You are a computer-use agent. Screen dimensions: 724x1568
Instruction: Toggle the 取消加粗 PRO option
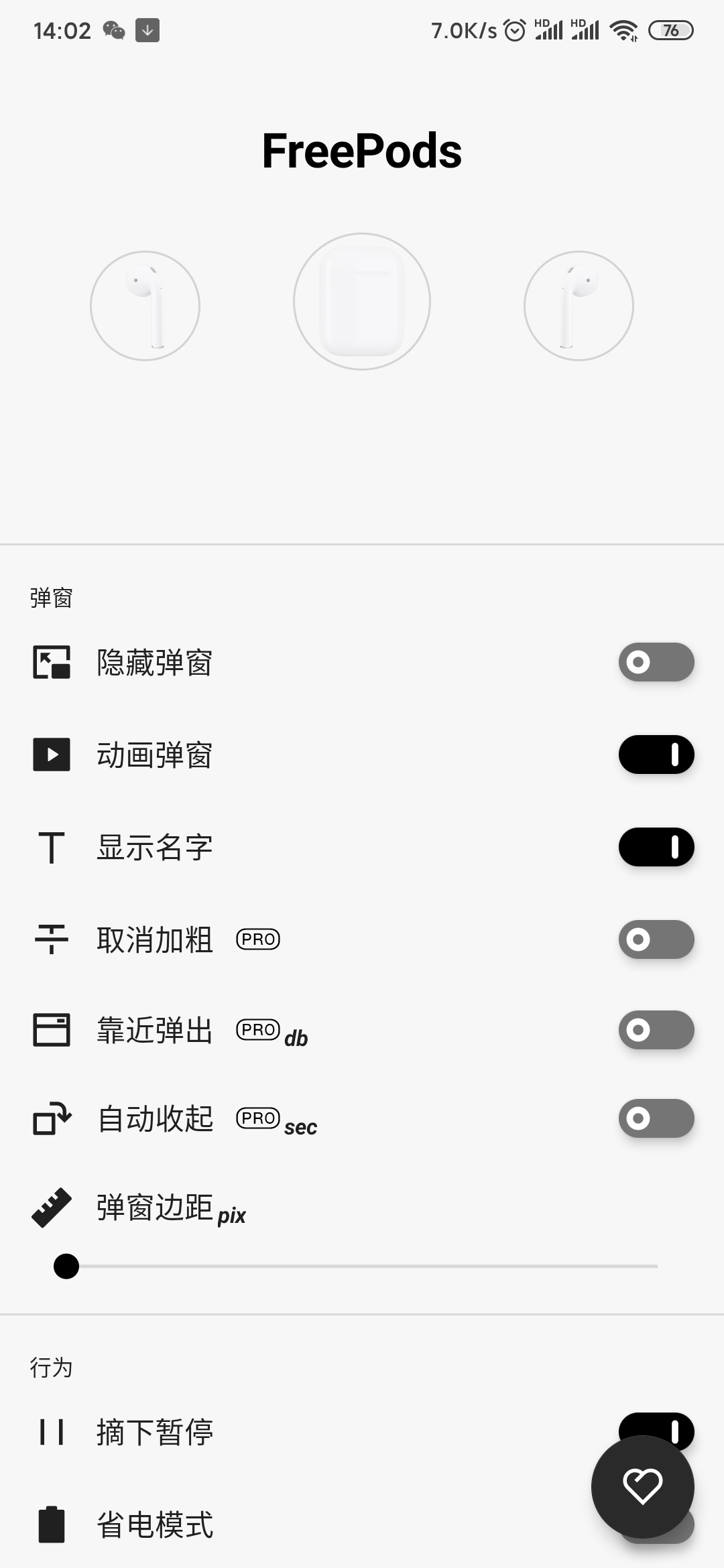656,939
